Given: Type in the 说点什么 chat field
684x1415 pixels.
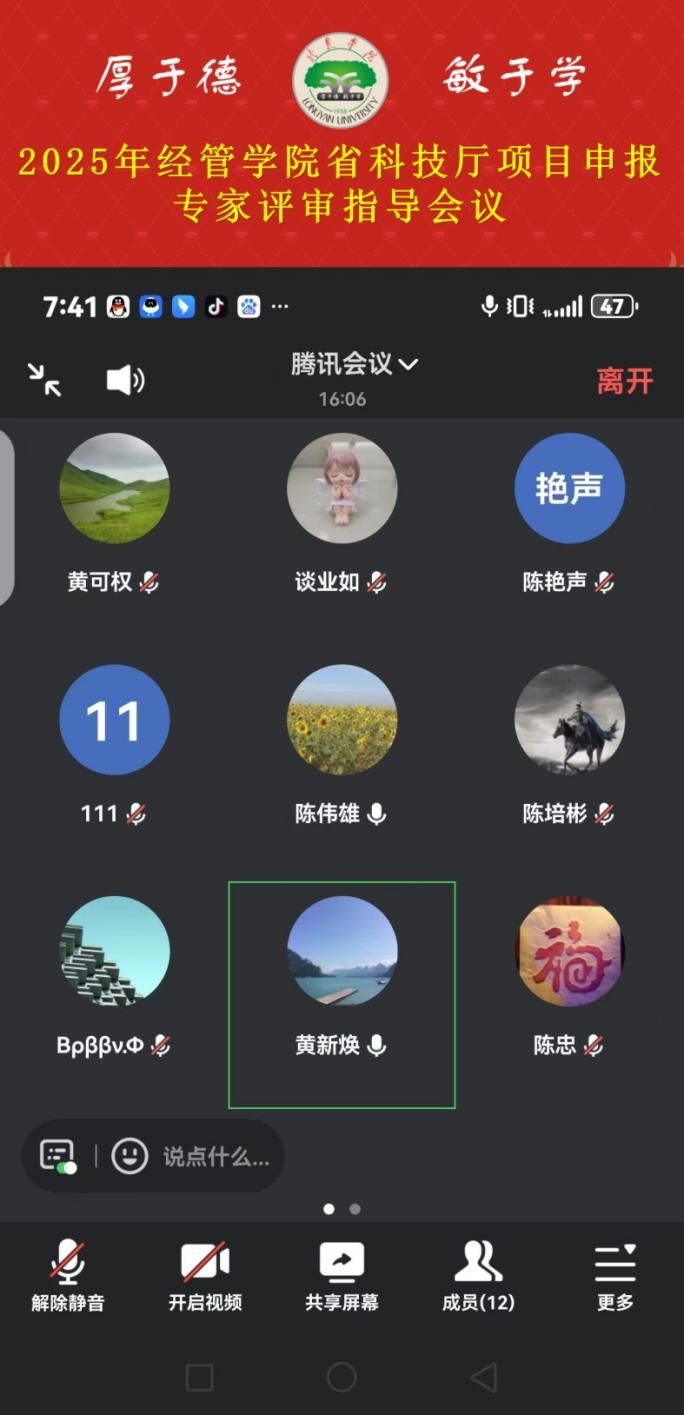Looking at the screenshot, I should 216,1157.
